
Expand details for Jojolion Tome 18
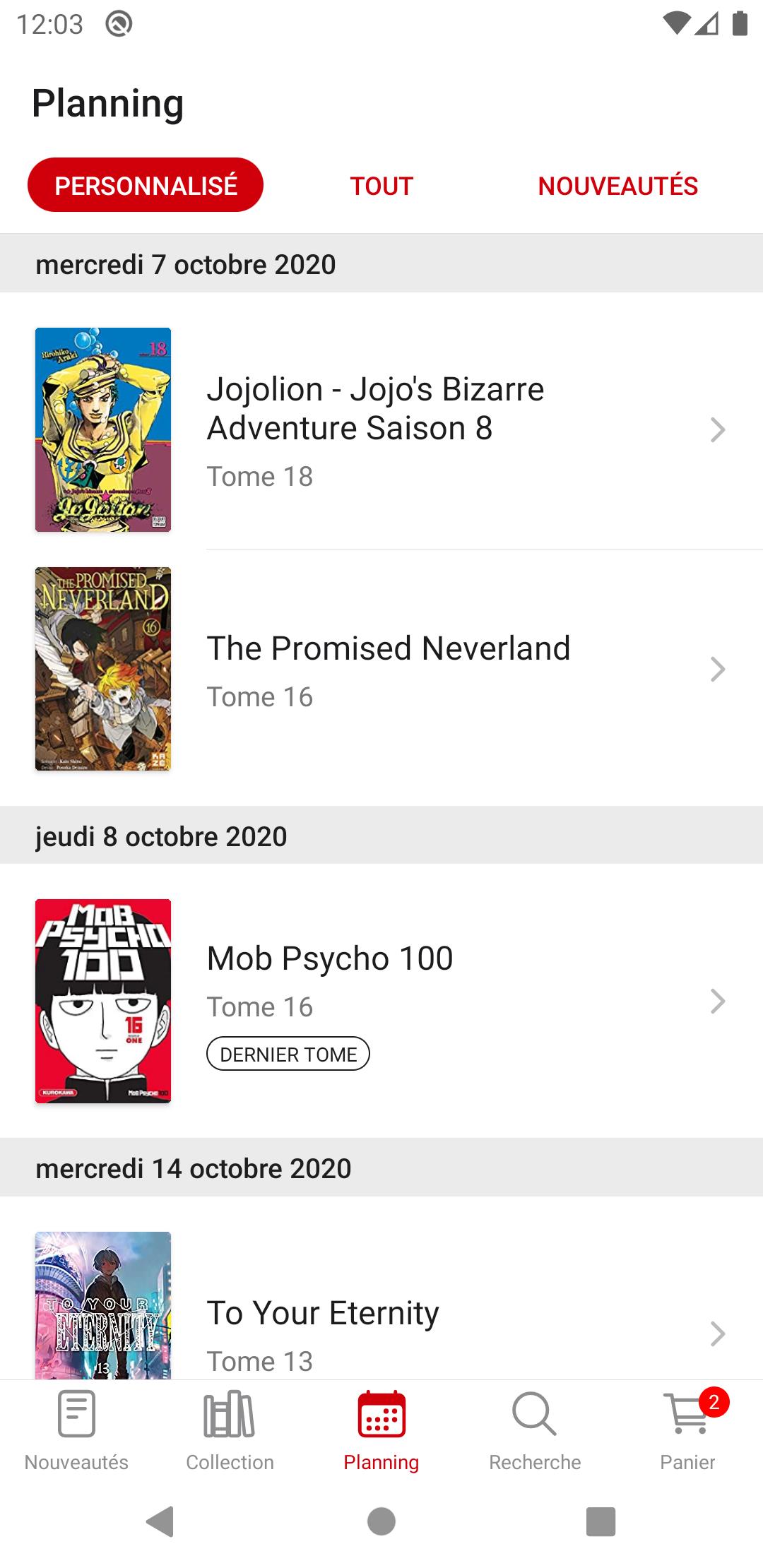718,429
